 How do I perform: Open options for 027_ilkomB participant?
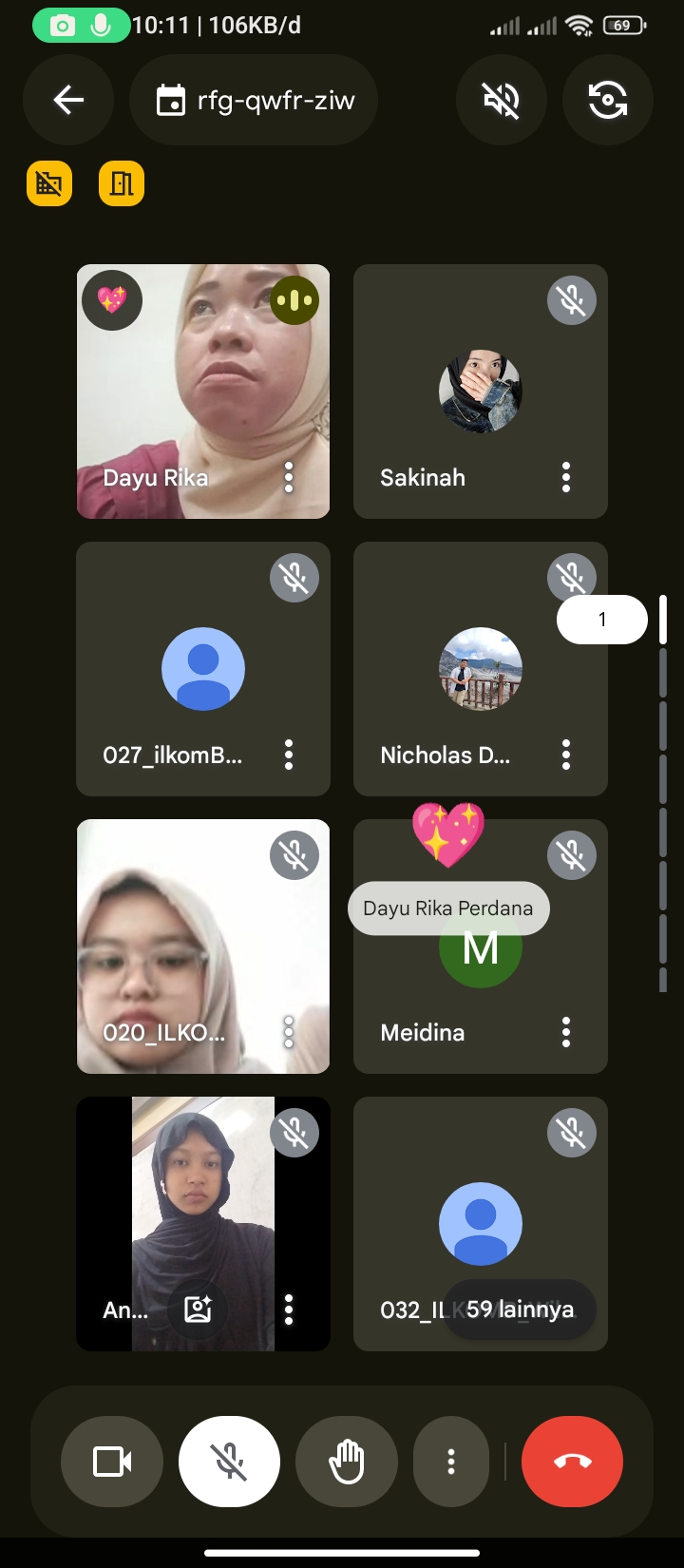[289, 755]
